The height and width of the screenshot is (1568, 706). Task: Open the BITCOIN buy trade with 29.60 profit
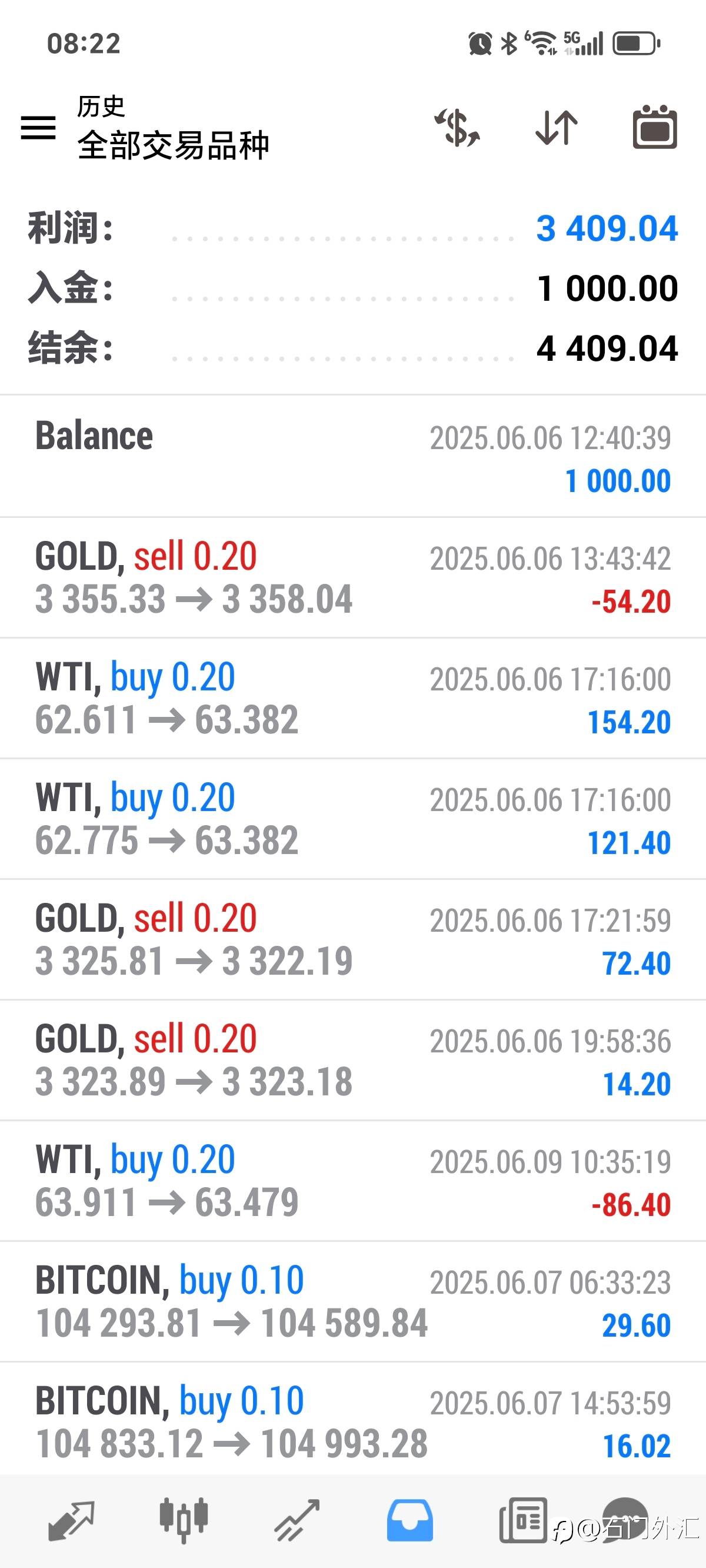pos(353,1301)
